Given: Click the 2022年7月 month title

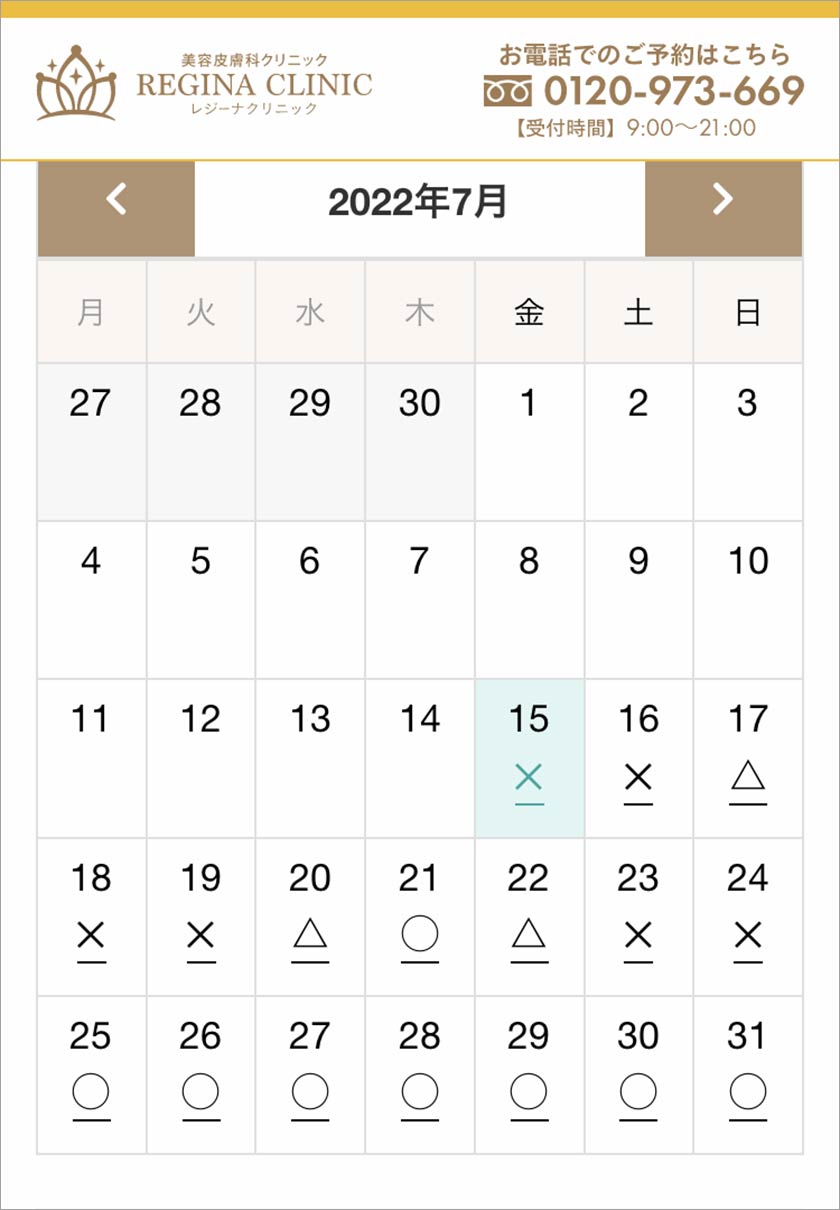Looking at the screenshot, I should tap(419, 203).
